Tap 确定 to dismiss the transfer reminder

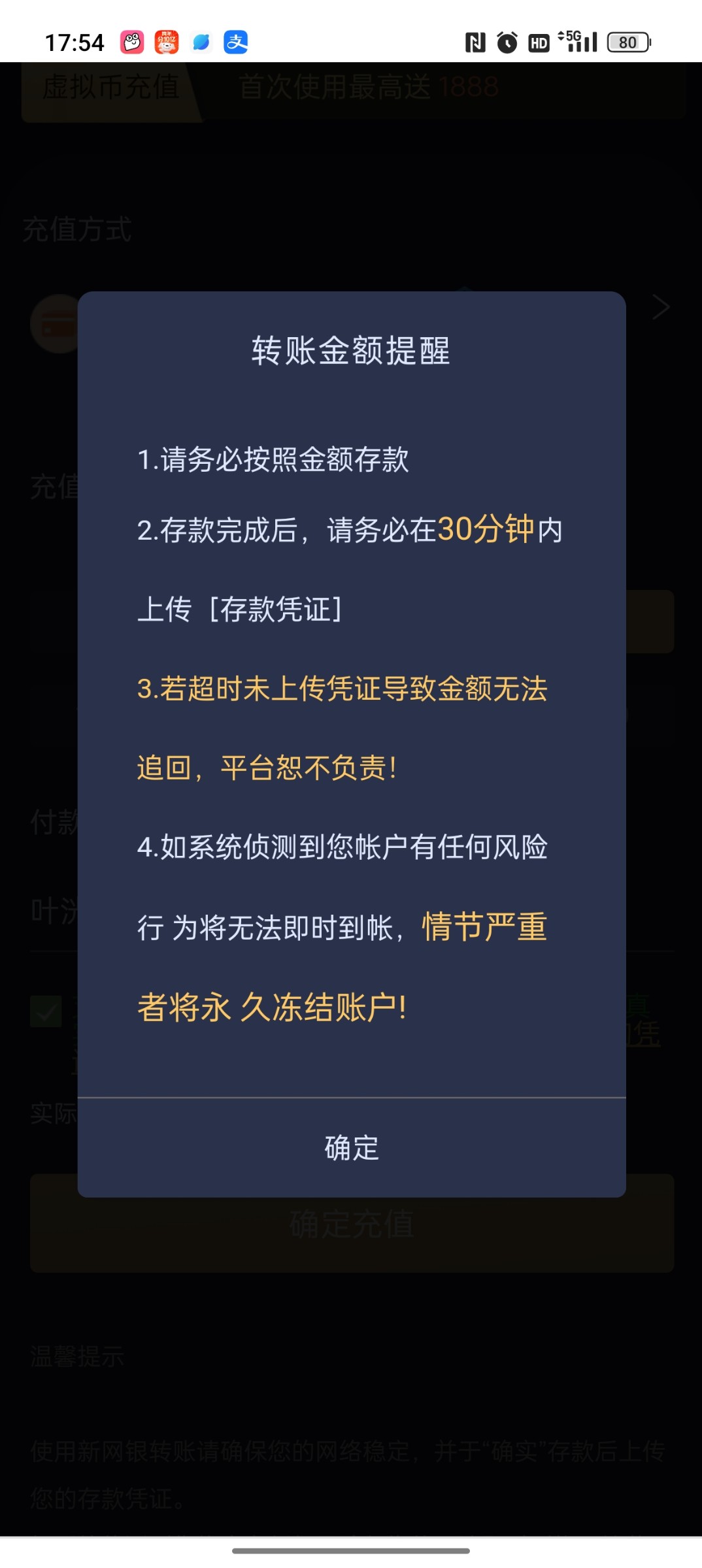point(352,1148)
